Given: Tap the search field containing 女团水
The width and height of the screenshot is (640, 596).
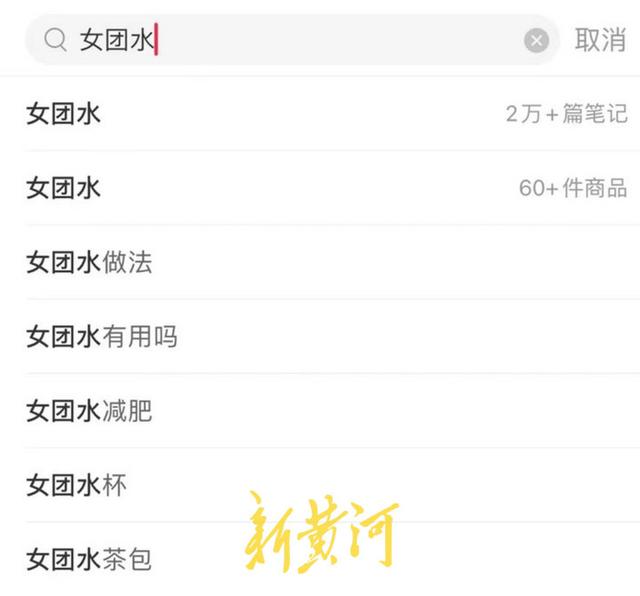Looking at the screenshot, I should [x=300, y=40].
